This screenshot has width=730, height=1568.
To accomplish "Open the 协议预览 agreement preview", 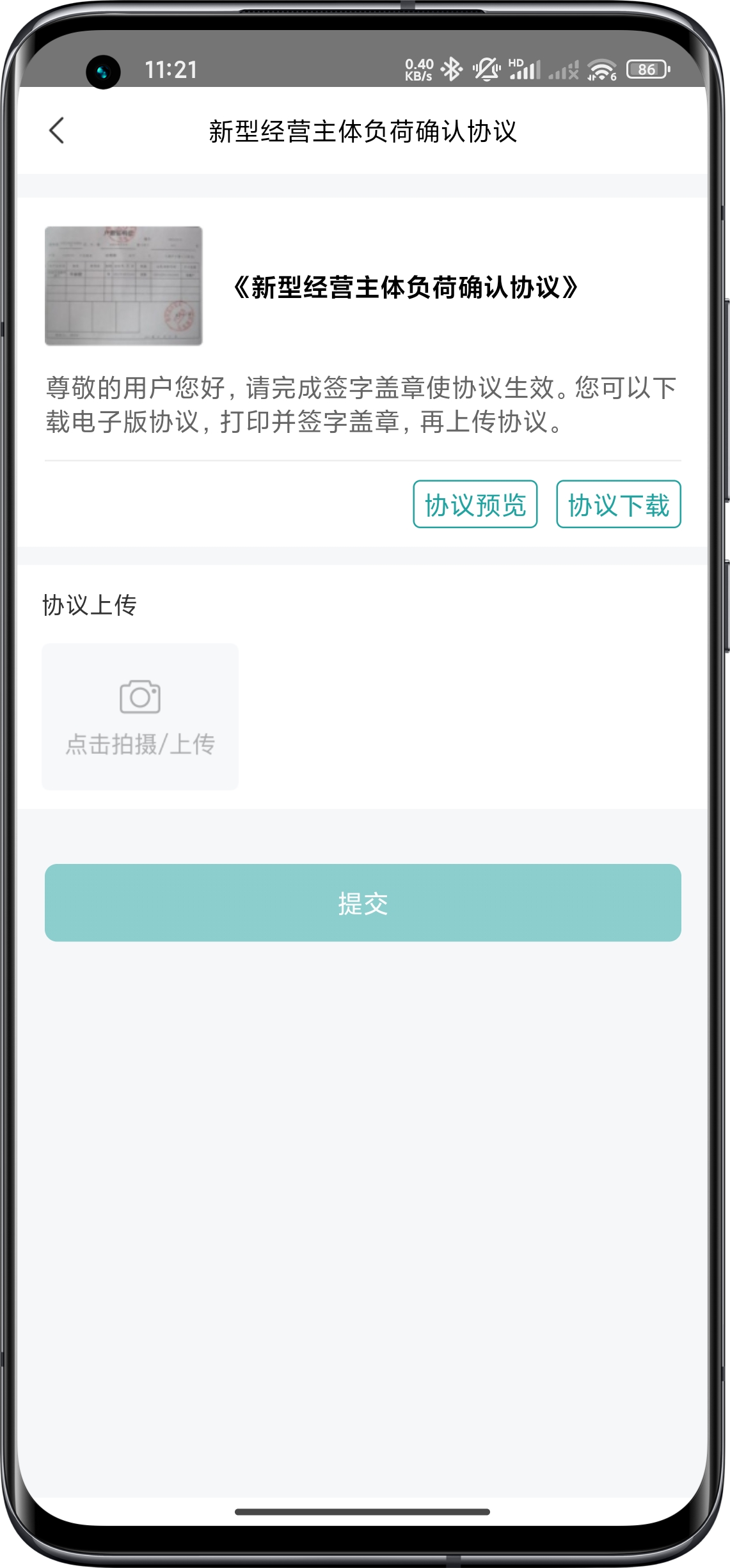I will (475, 505).
